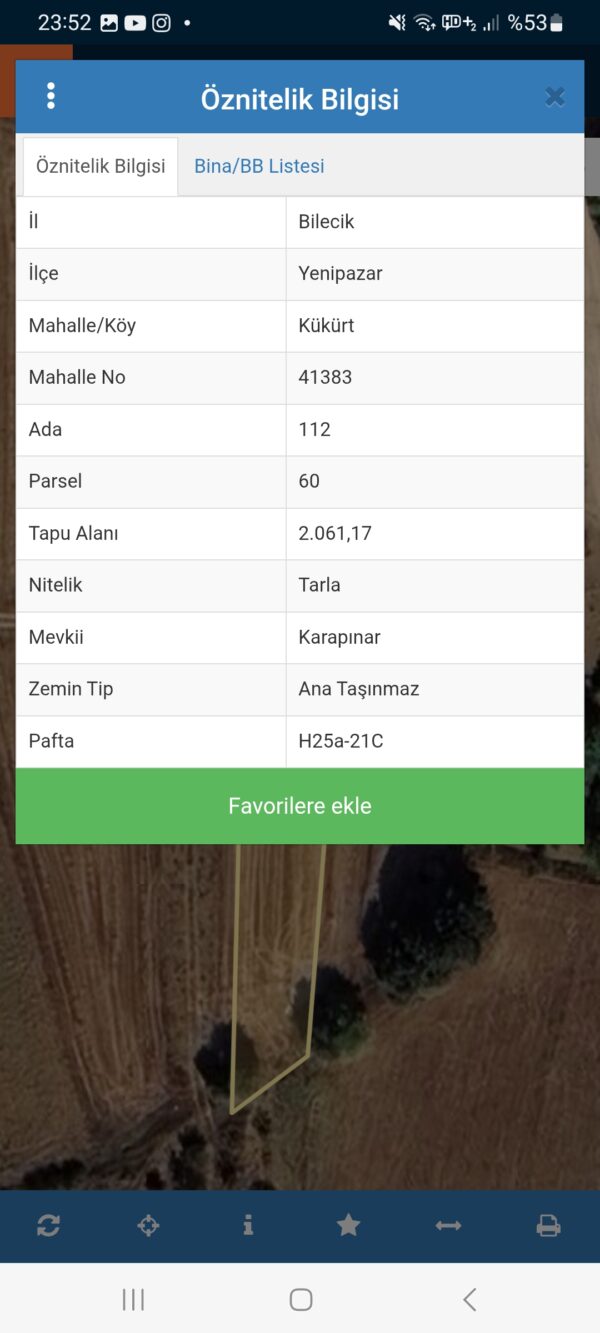This screenshot has height=1333, width=600.
Task: Tap the info icon in bottom toolbar
Action: coord(248,1225)
